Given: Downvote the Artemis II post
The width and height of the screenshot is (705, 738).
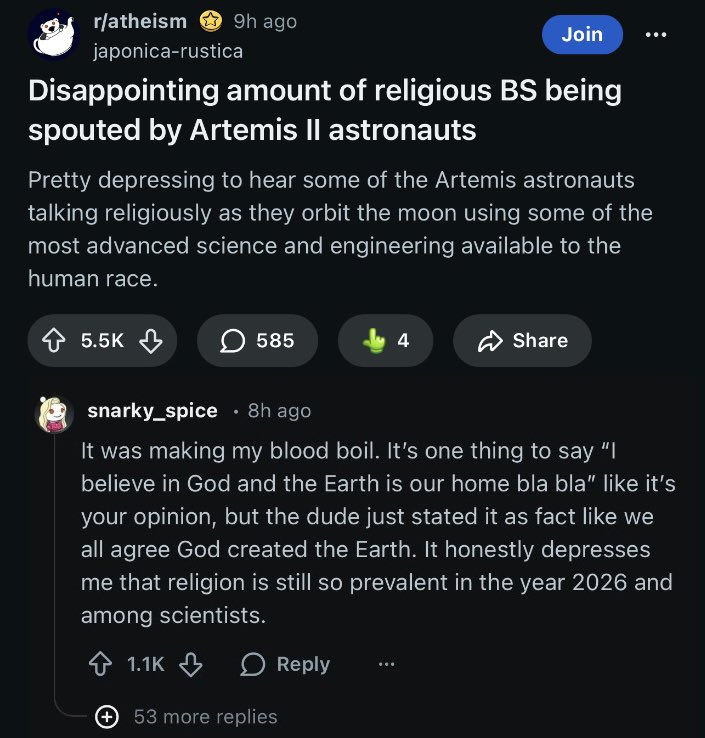Looking at the screenshot, I should tap(150, 341).
